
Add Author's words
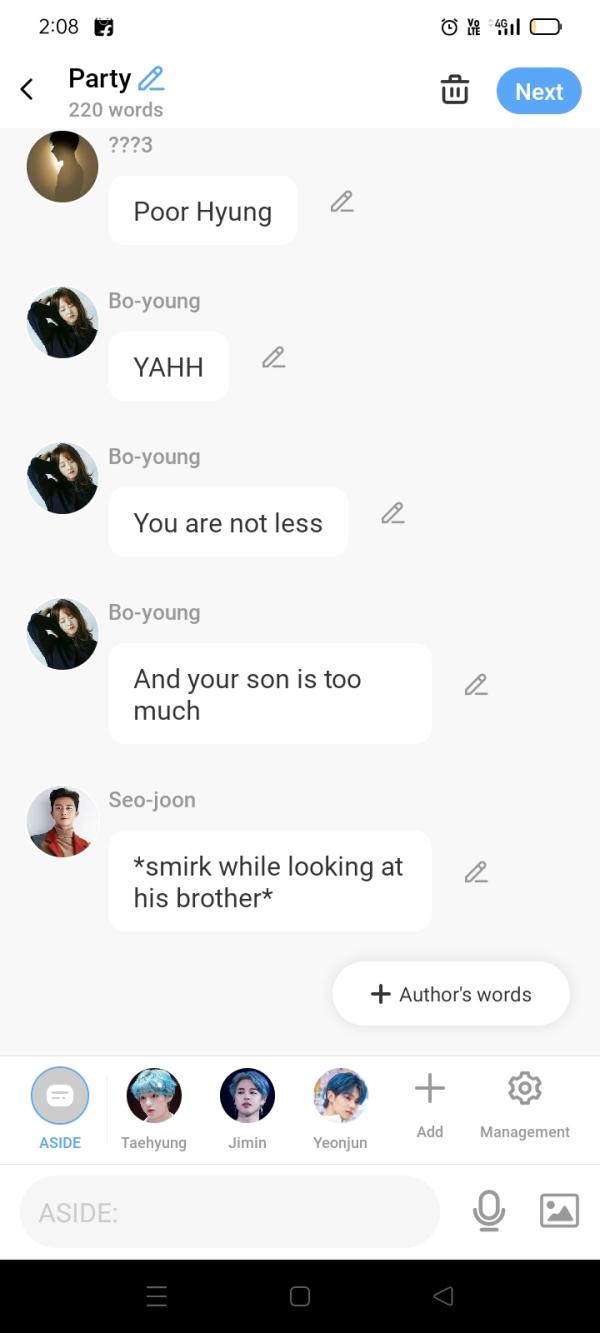pos(451,994)
